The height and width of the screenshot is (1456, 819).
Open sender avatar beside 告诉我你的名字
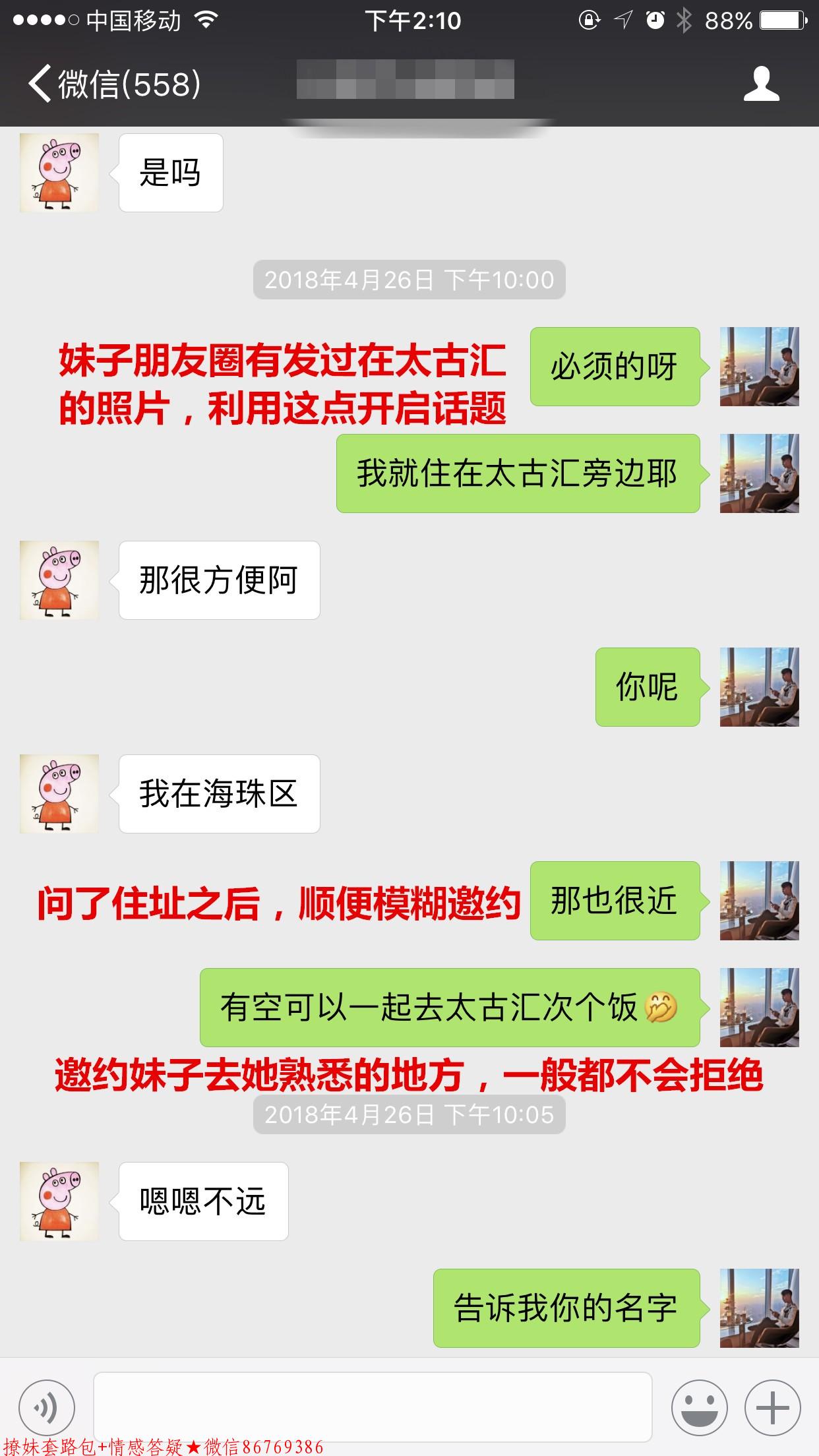759,1308
